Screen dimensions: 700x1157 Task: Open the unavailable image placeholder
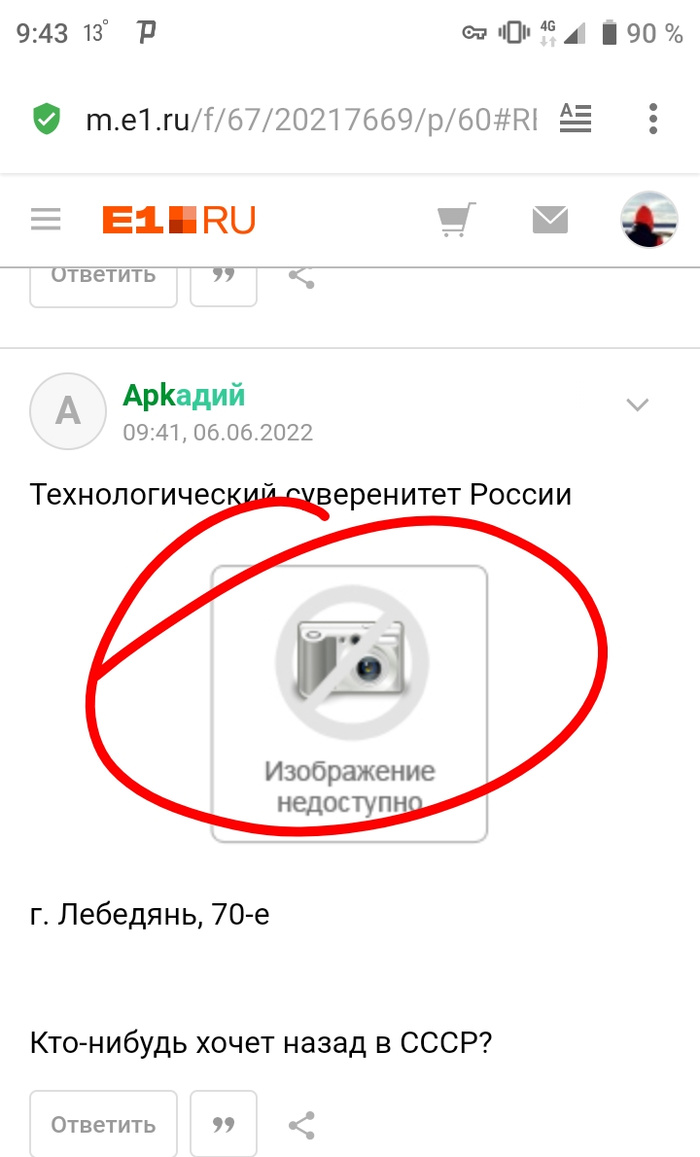click(348, 703)
